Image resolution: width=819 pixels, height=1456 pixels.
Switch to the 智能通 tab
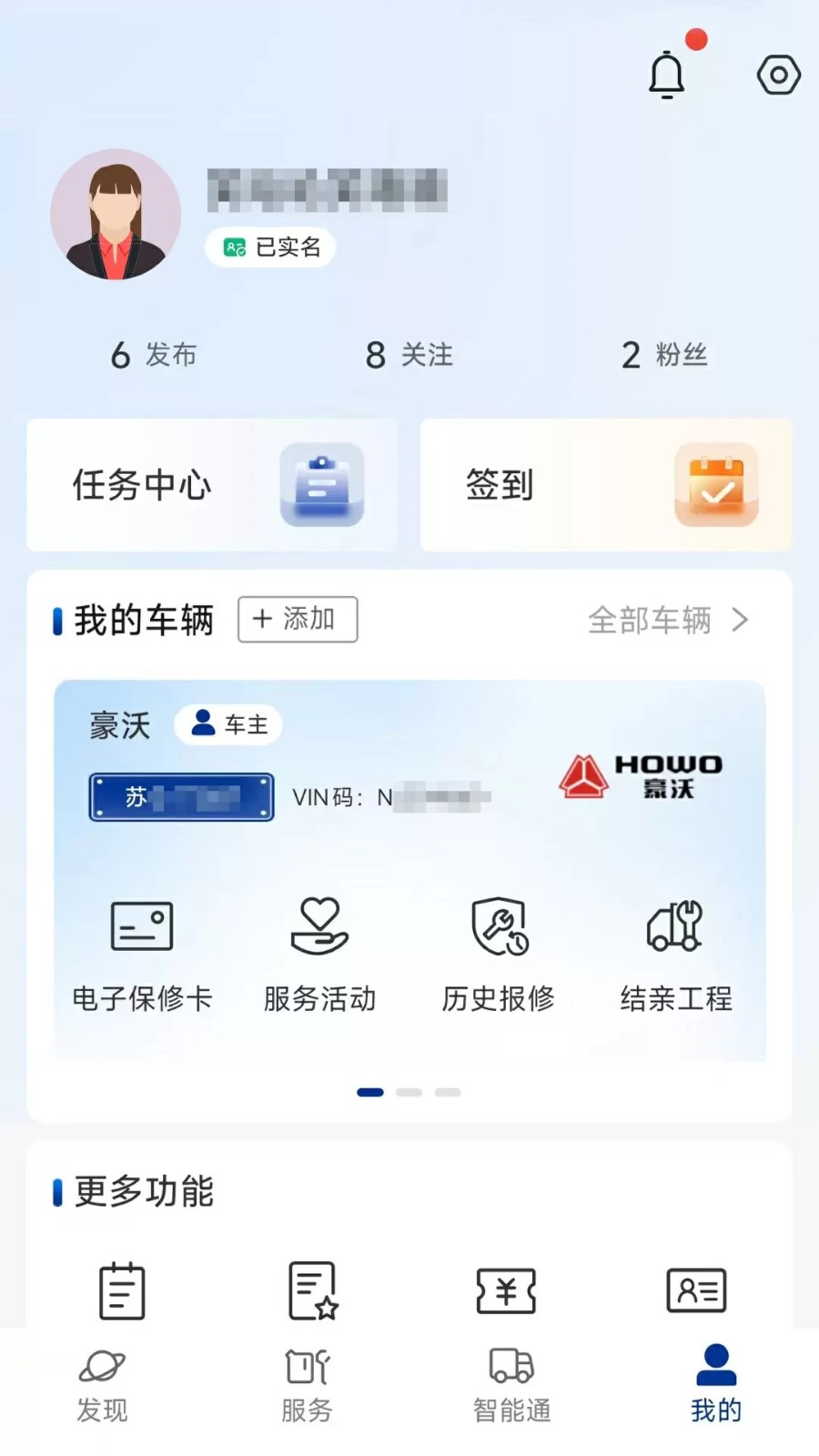(x=511, y=1385)
